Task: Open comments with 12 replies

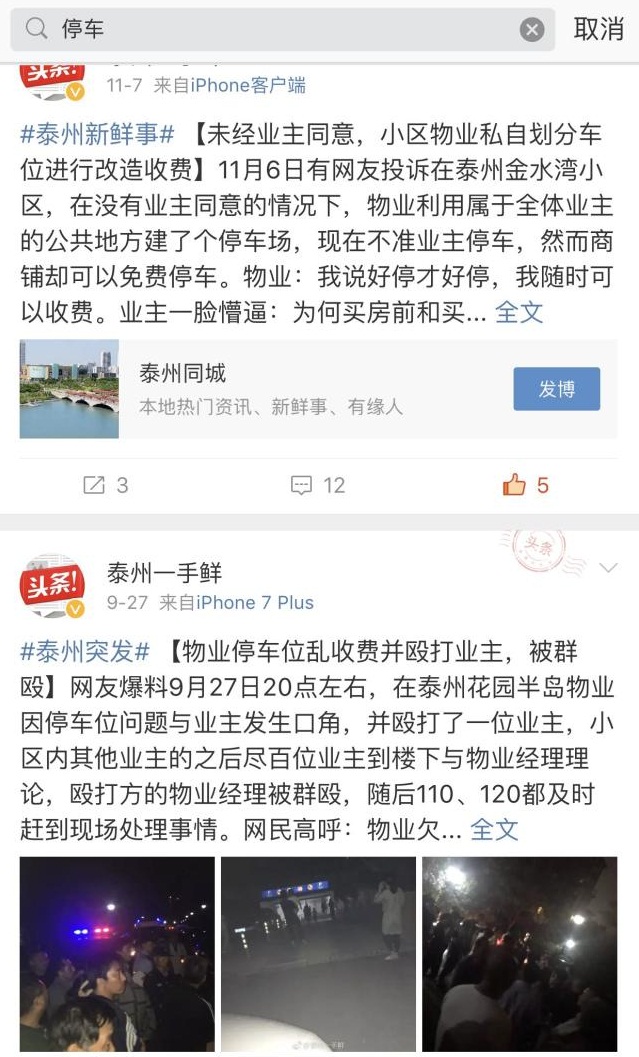Action: (x=317, y=485)
